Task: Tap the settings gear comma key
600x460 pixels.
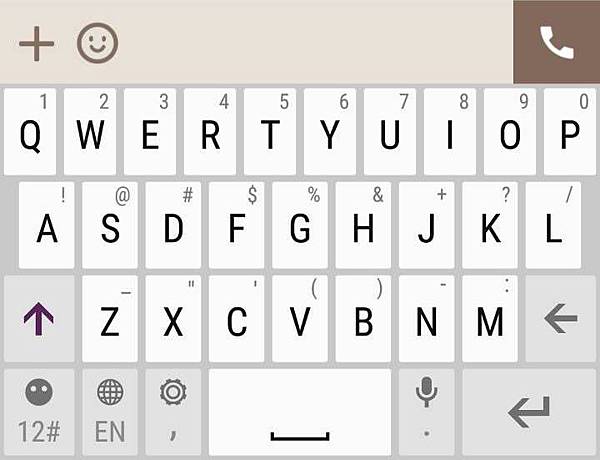Action: click(x=173, y=412)
